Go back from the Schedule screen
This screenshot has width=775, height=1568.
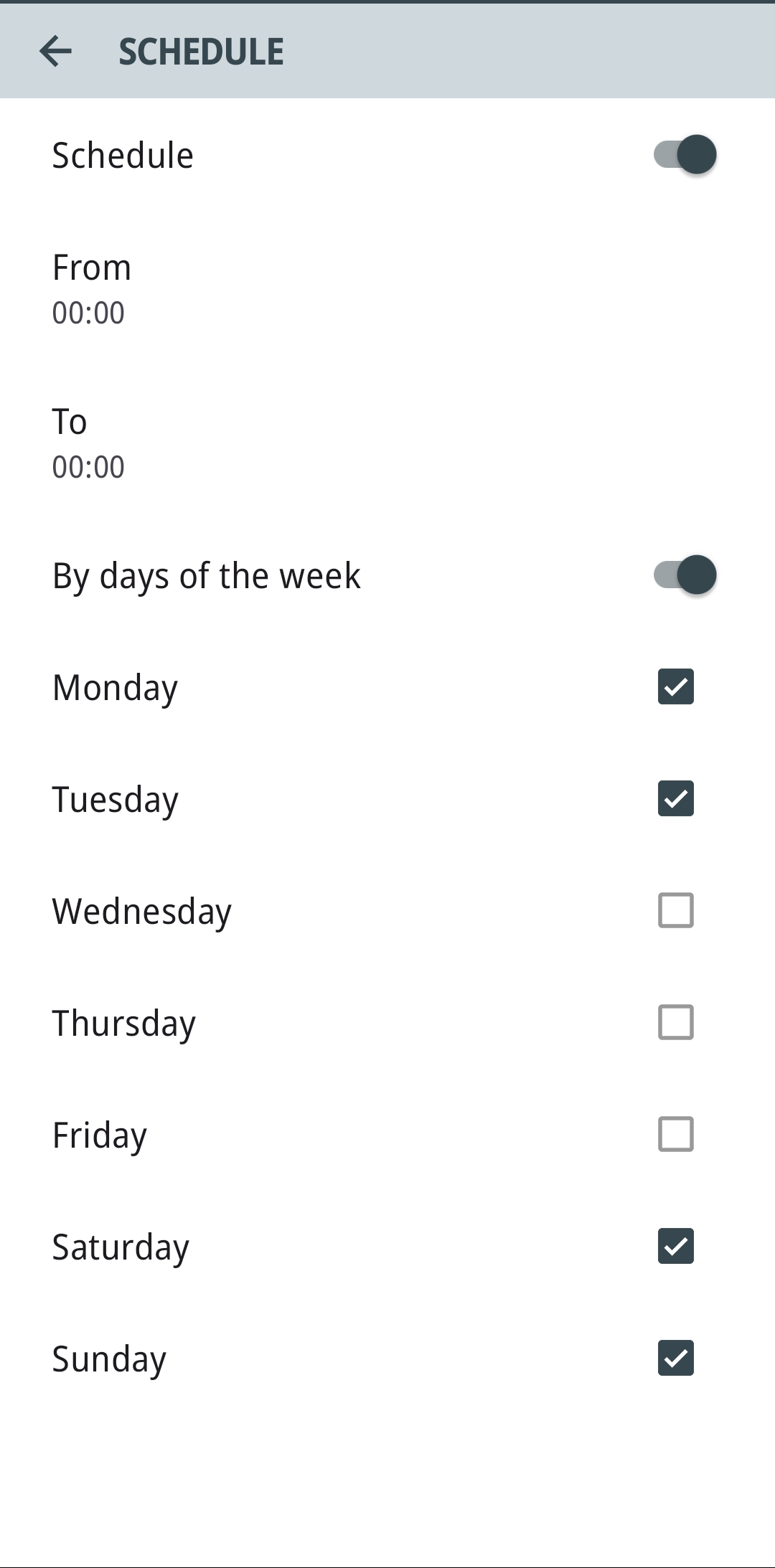tap(56, 52)
